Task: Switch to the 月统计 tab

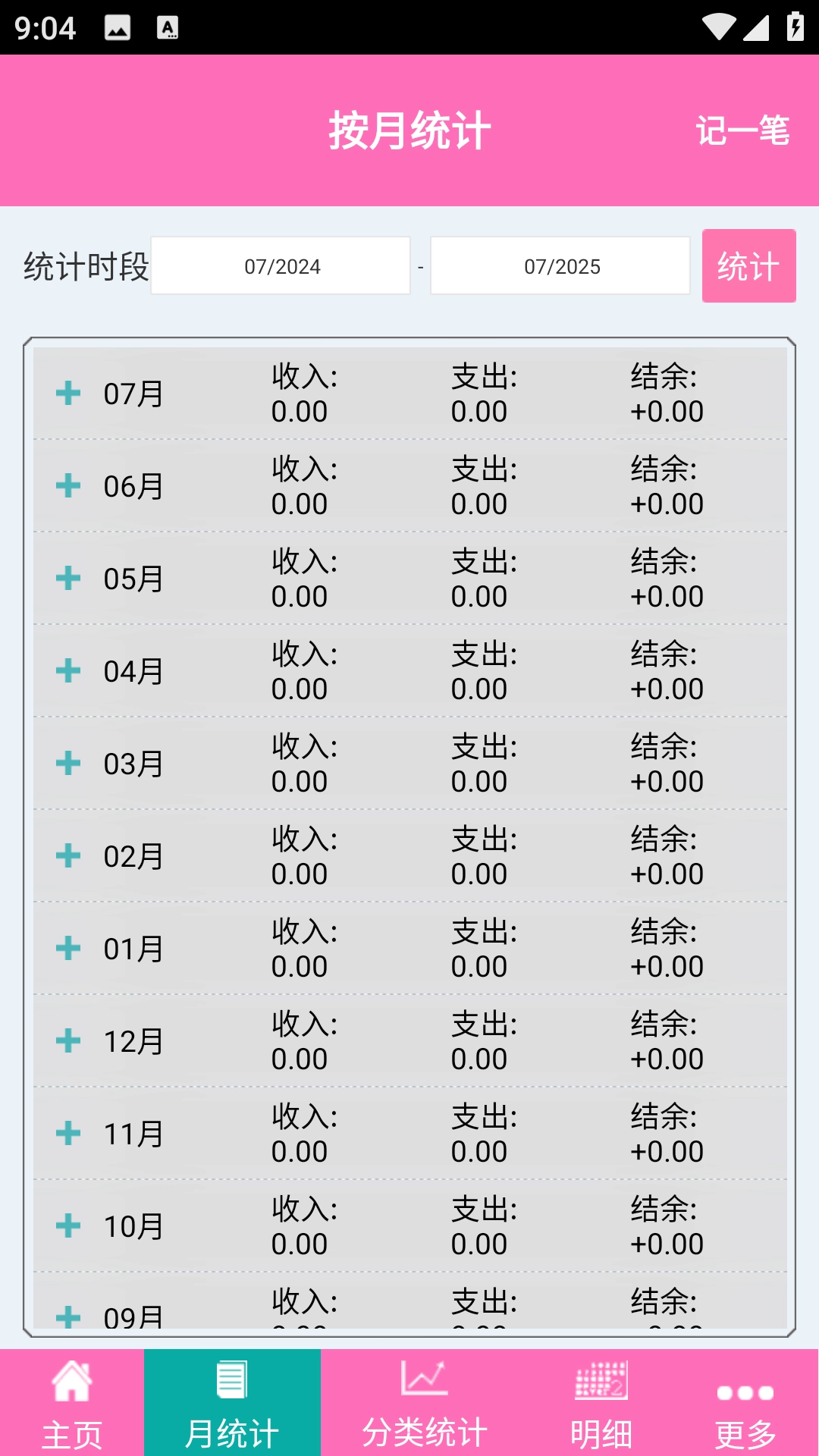Action: [231, 1429]
